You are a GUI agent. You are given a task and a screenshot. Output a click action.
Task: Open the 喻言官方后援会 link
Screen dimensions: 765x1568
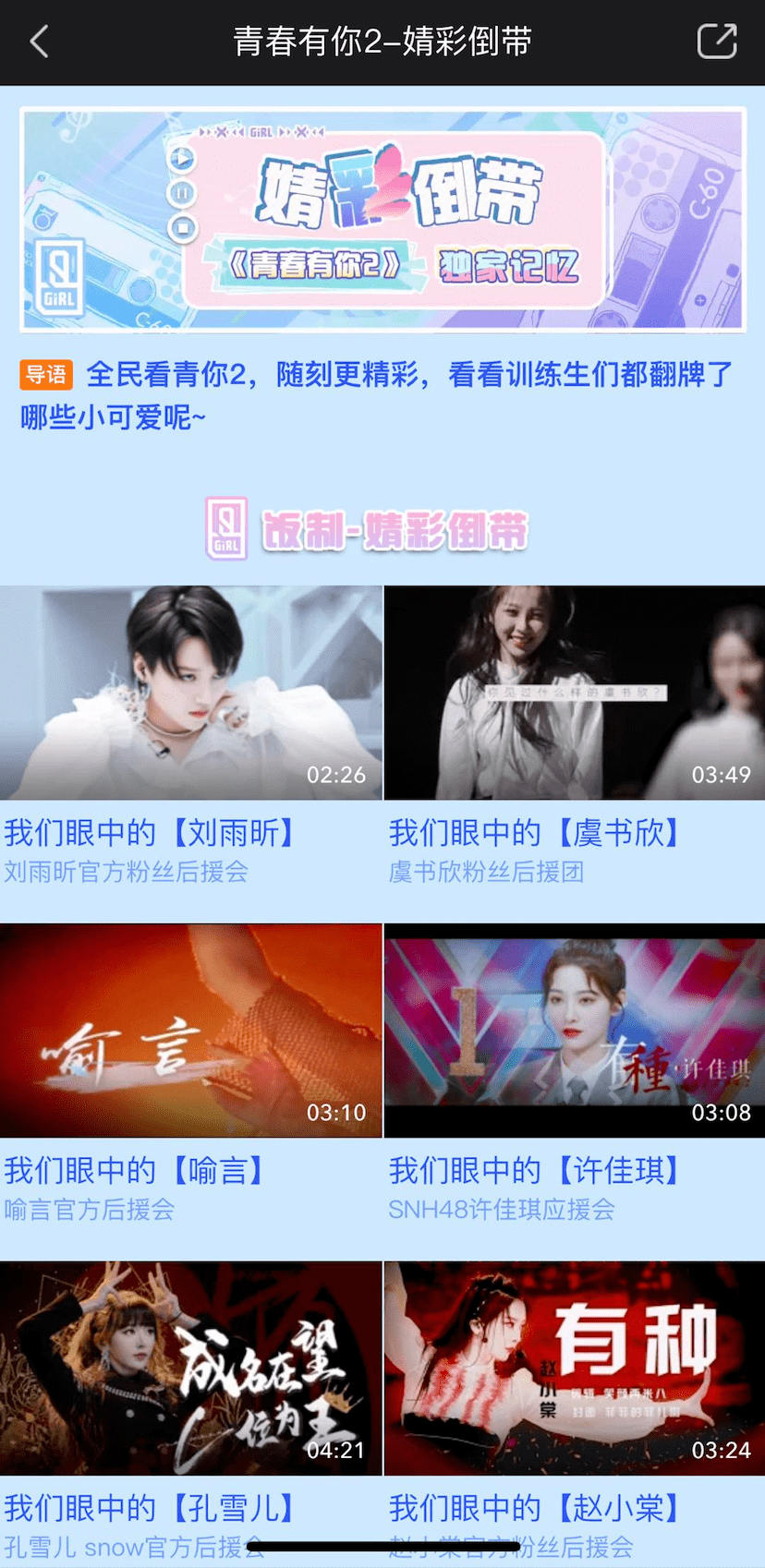coord(89,1210)
